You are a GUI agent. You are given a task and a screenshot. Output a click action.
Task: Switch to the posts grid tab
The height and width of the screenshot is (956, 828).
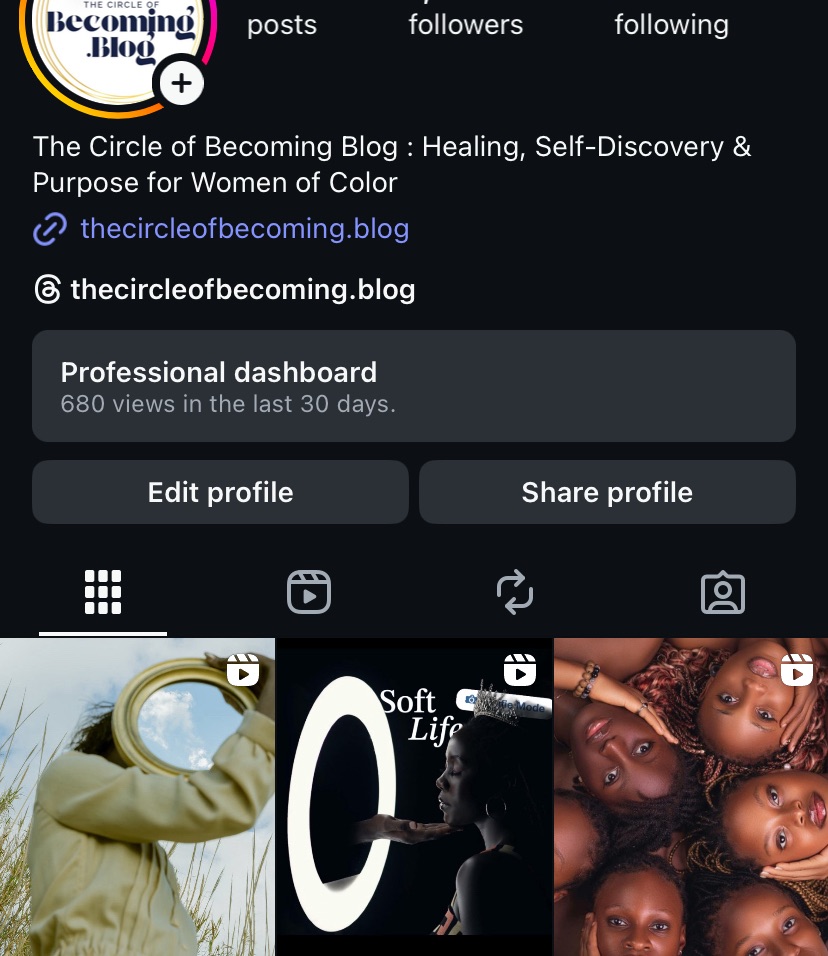pos(102,592)
